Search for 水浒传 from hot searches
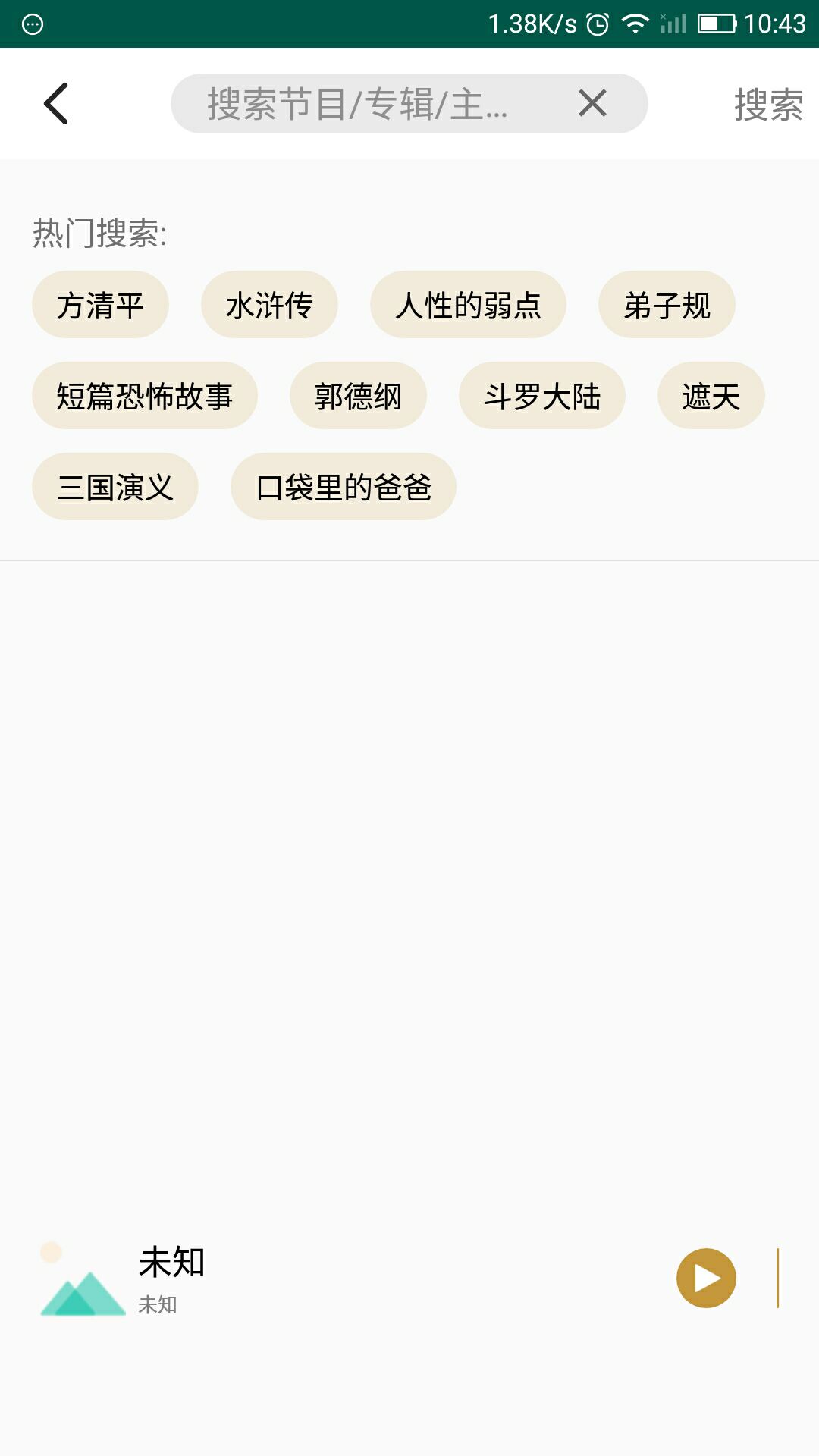 (269, 305)
